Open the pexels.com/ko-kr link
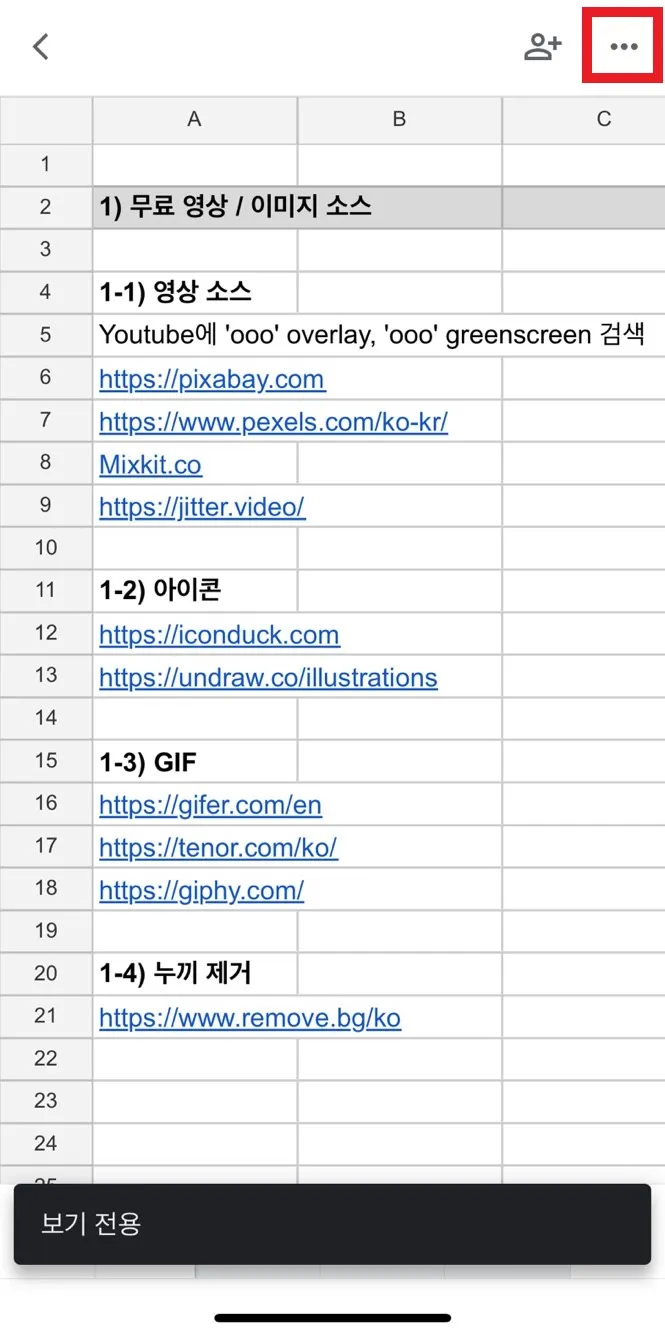 point(273,422)
